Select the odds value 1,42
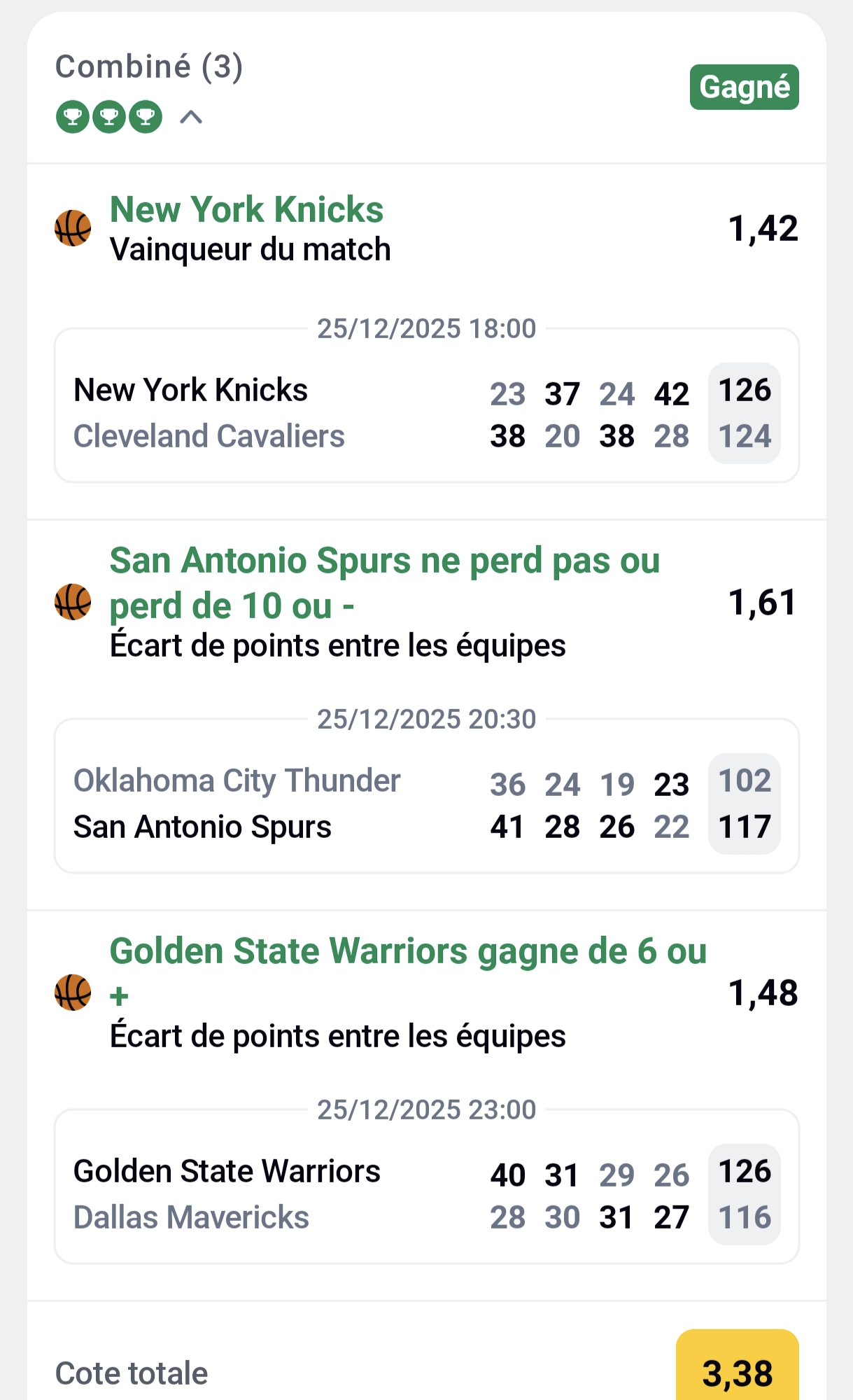Screen dimensions: 853x1400 (763, 228)
